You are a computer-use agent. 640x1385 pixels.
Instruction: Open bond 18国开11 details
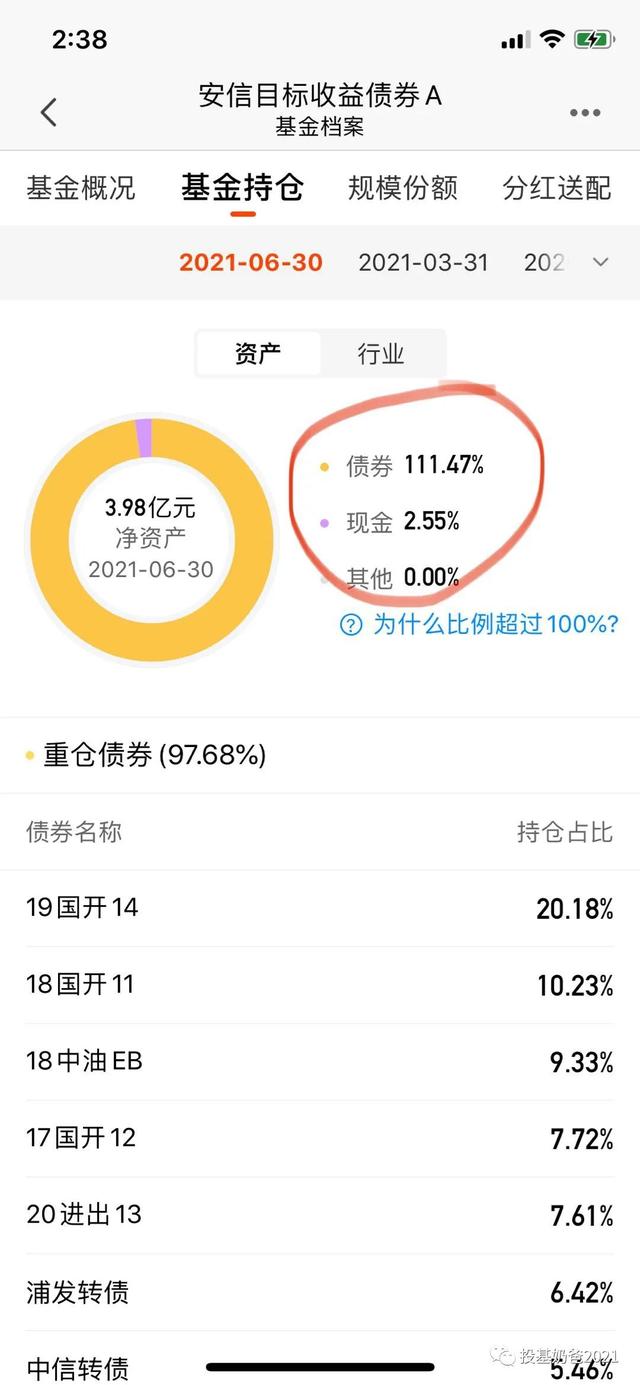point(320,985)
